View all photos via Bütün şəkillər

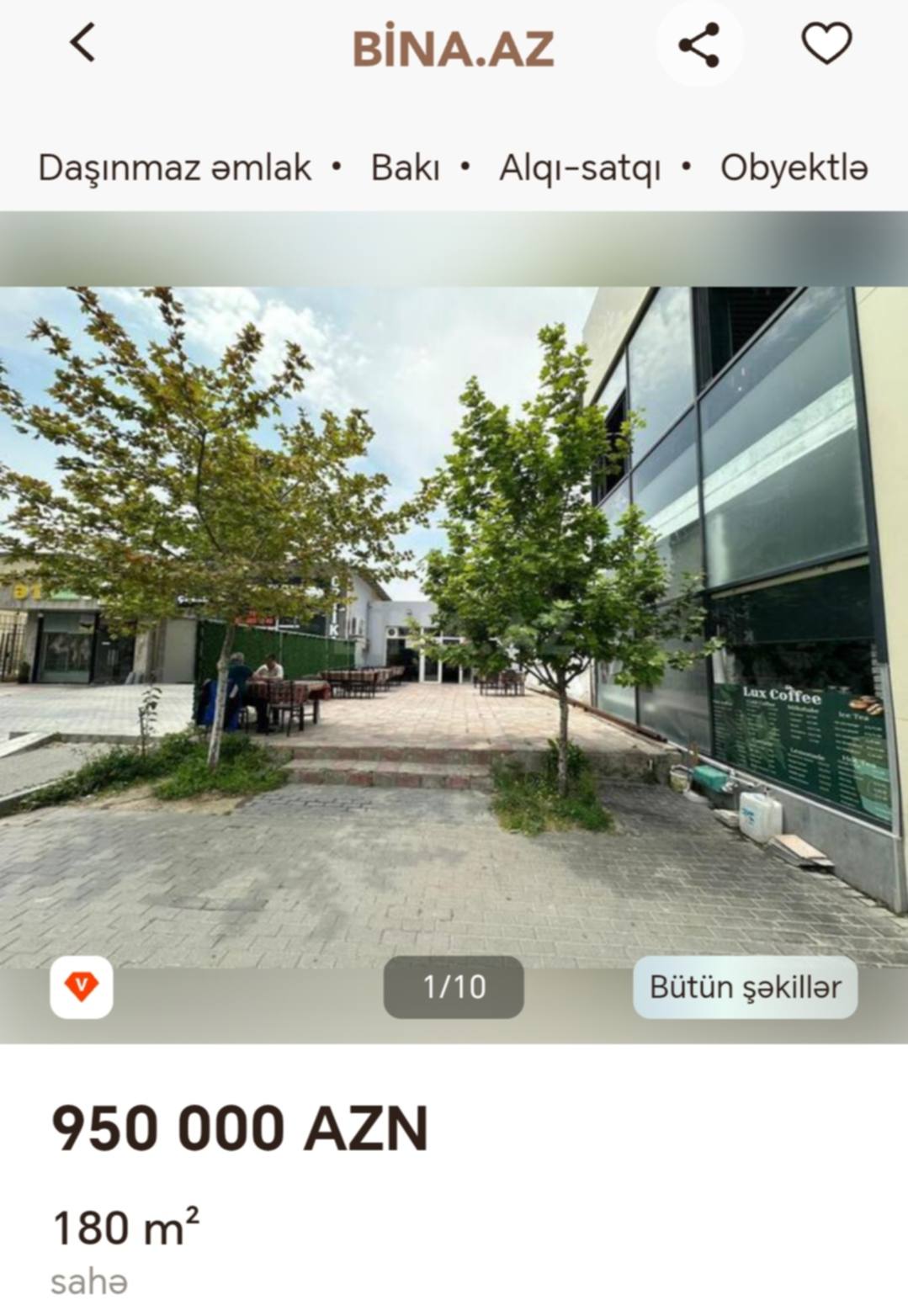click(745, 986)
